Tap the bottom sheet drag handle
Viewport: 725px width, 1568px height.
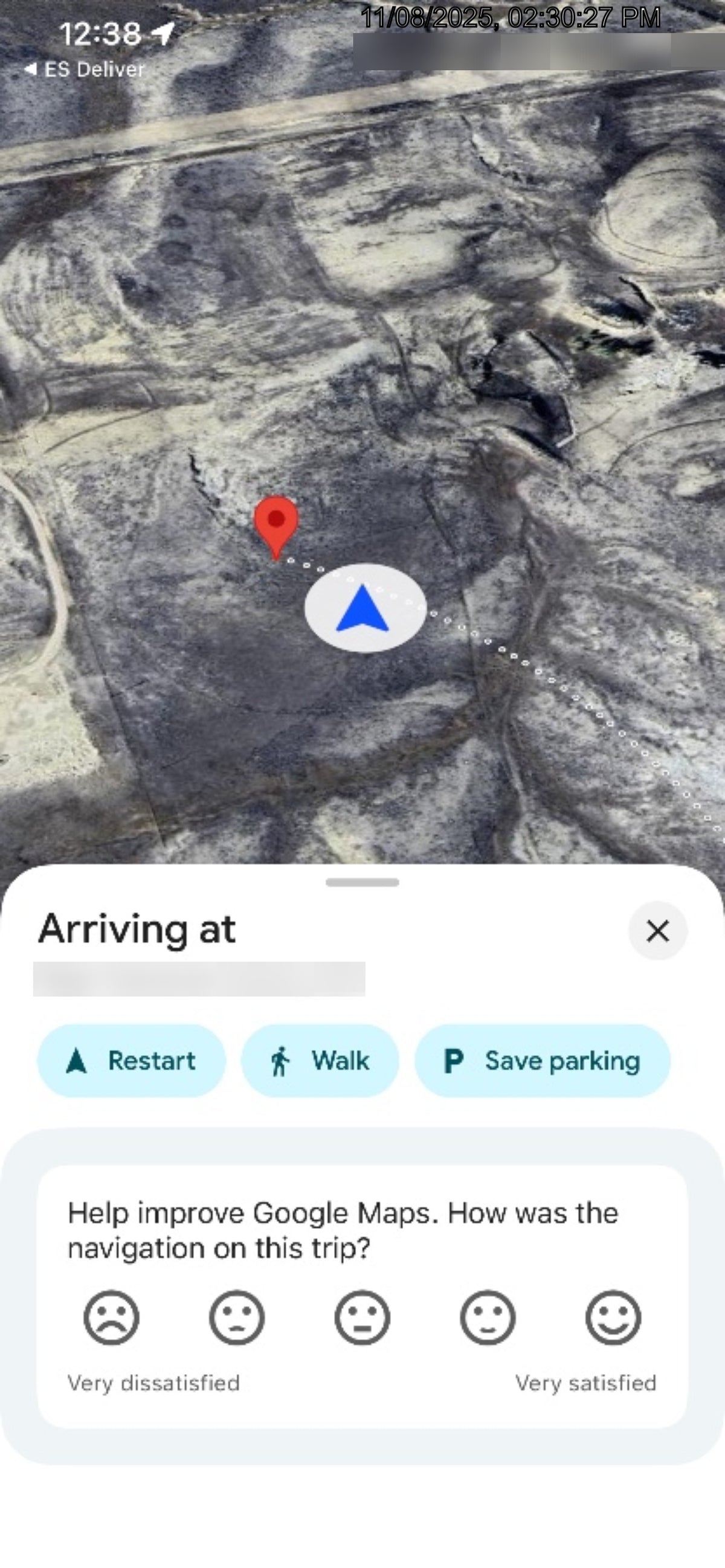click(362, 882)
